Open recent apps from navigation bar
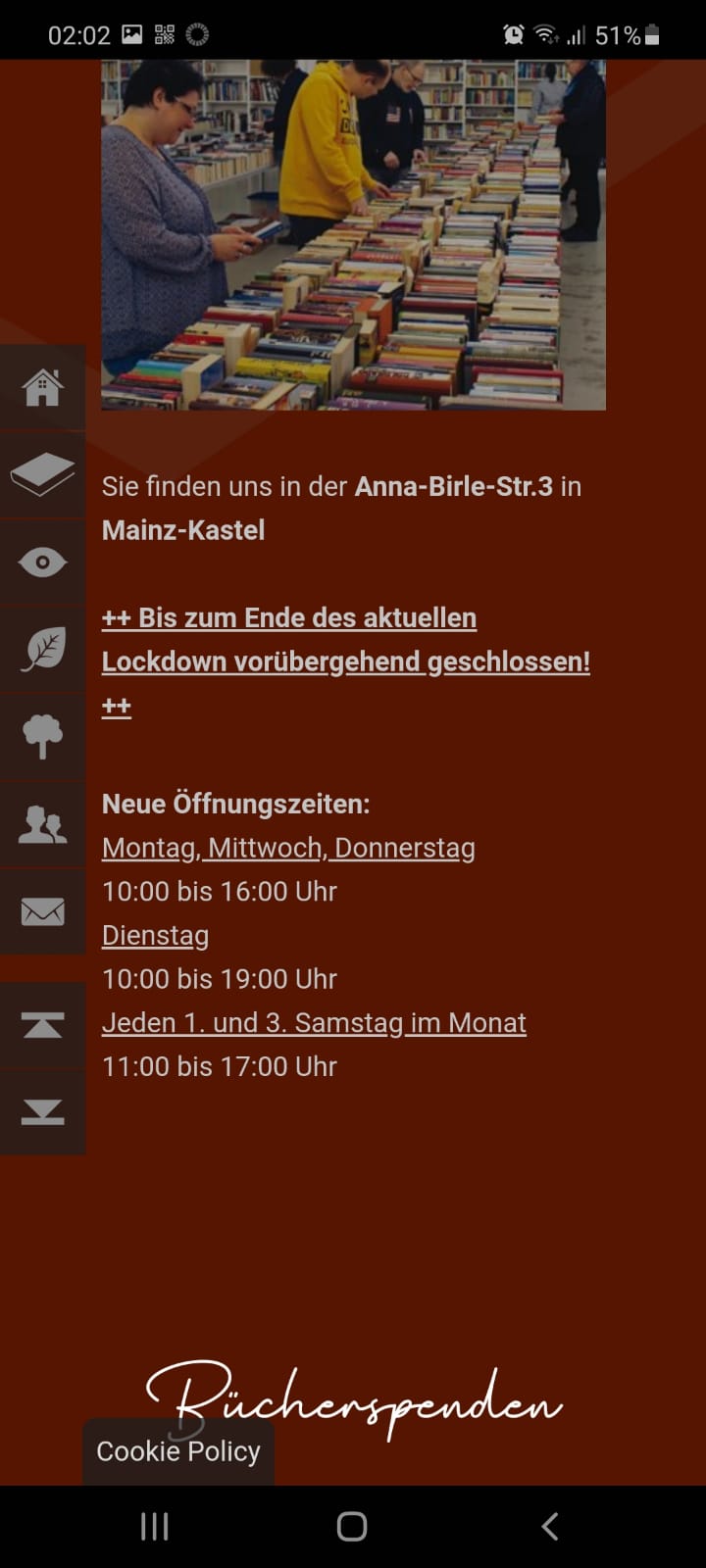This screenshot has height=1568, width=706. pos(155,1526)
